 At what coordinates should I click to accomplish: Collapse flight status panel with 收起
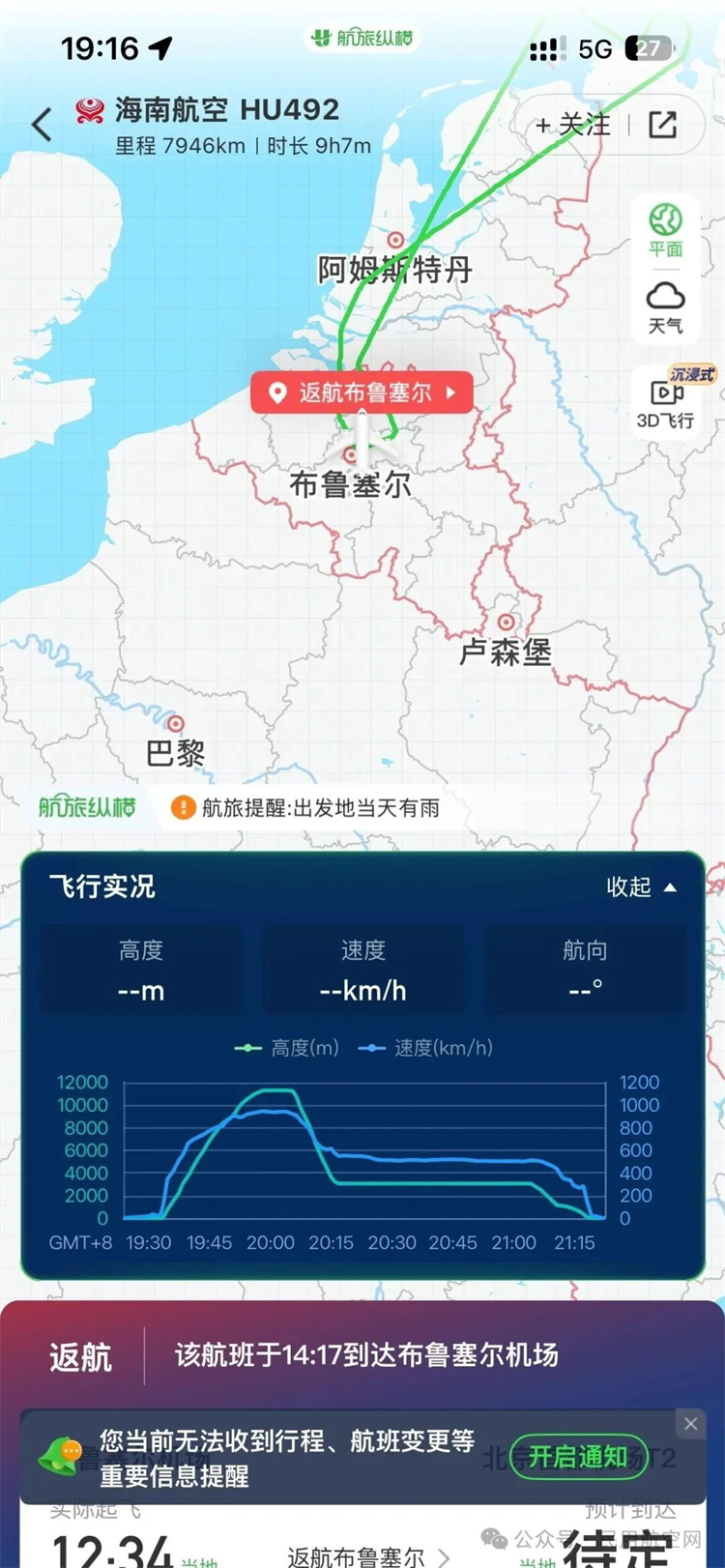click(x=641, y=886)
